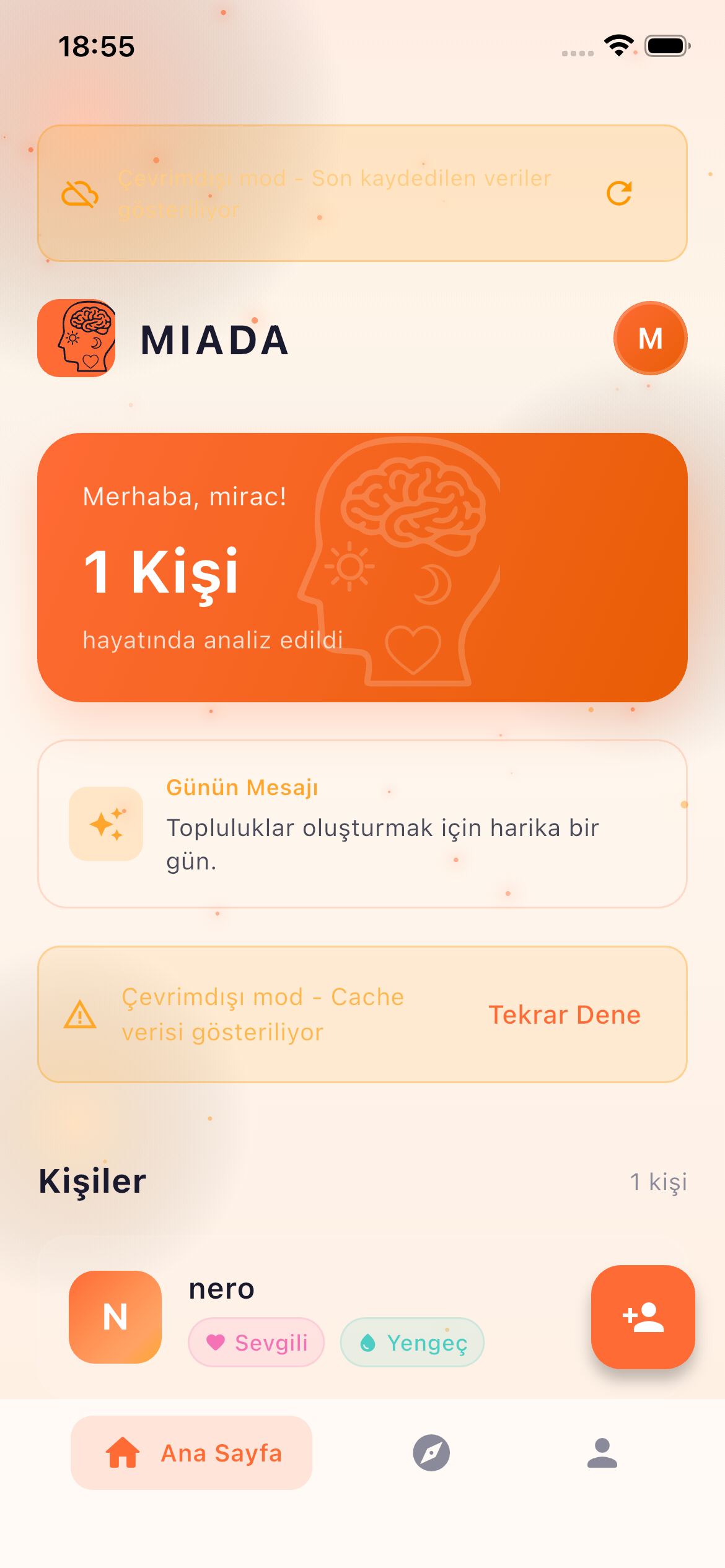
Task: Click the 1 kişi counter near Kişiler
Action: tap(659, 1181)
